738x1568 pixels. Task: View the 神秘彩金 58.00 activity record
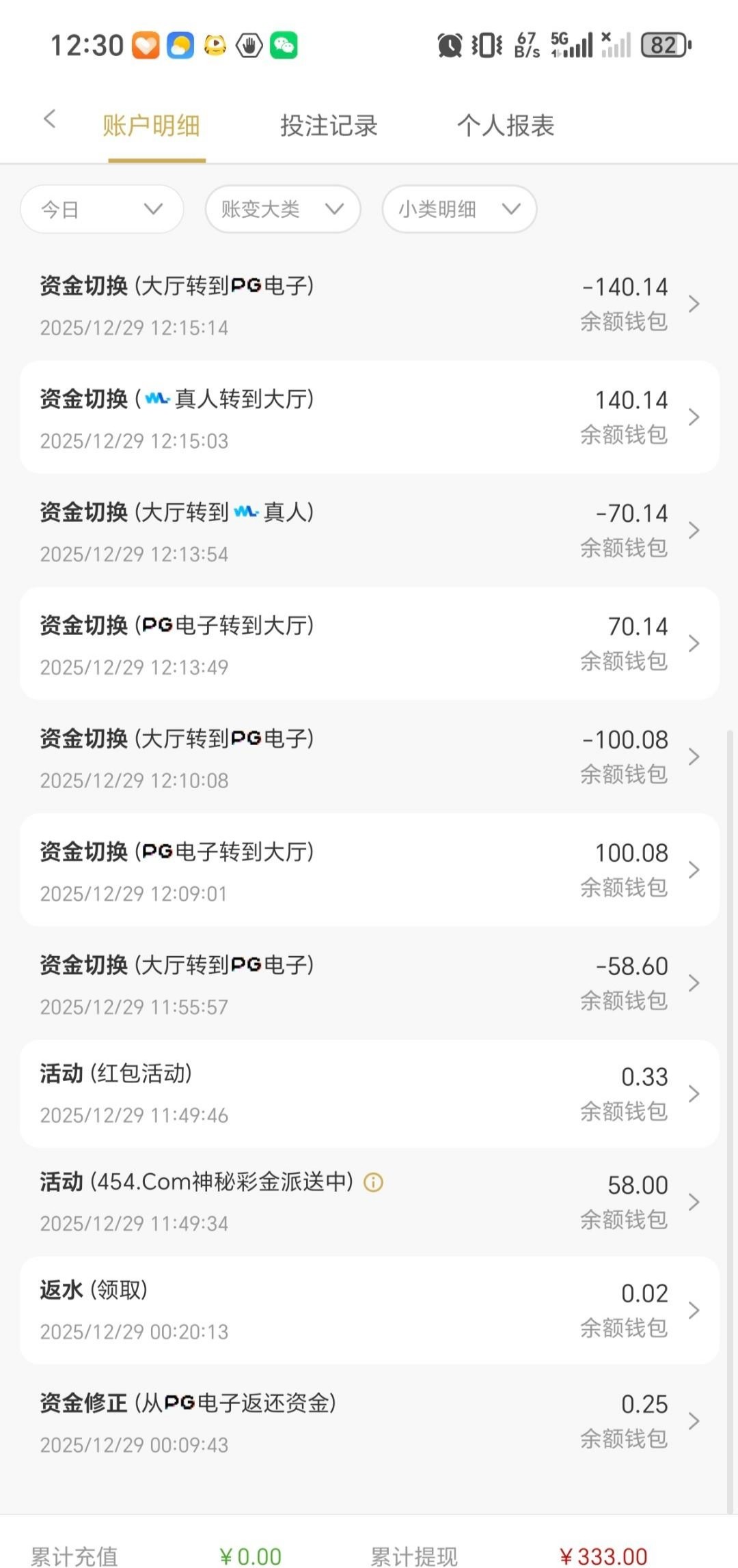pos(369,1202)
